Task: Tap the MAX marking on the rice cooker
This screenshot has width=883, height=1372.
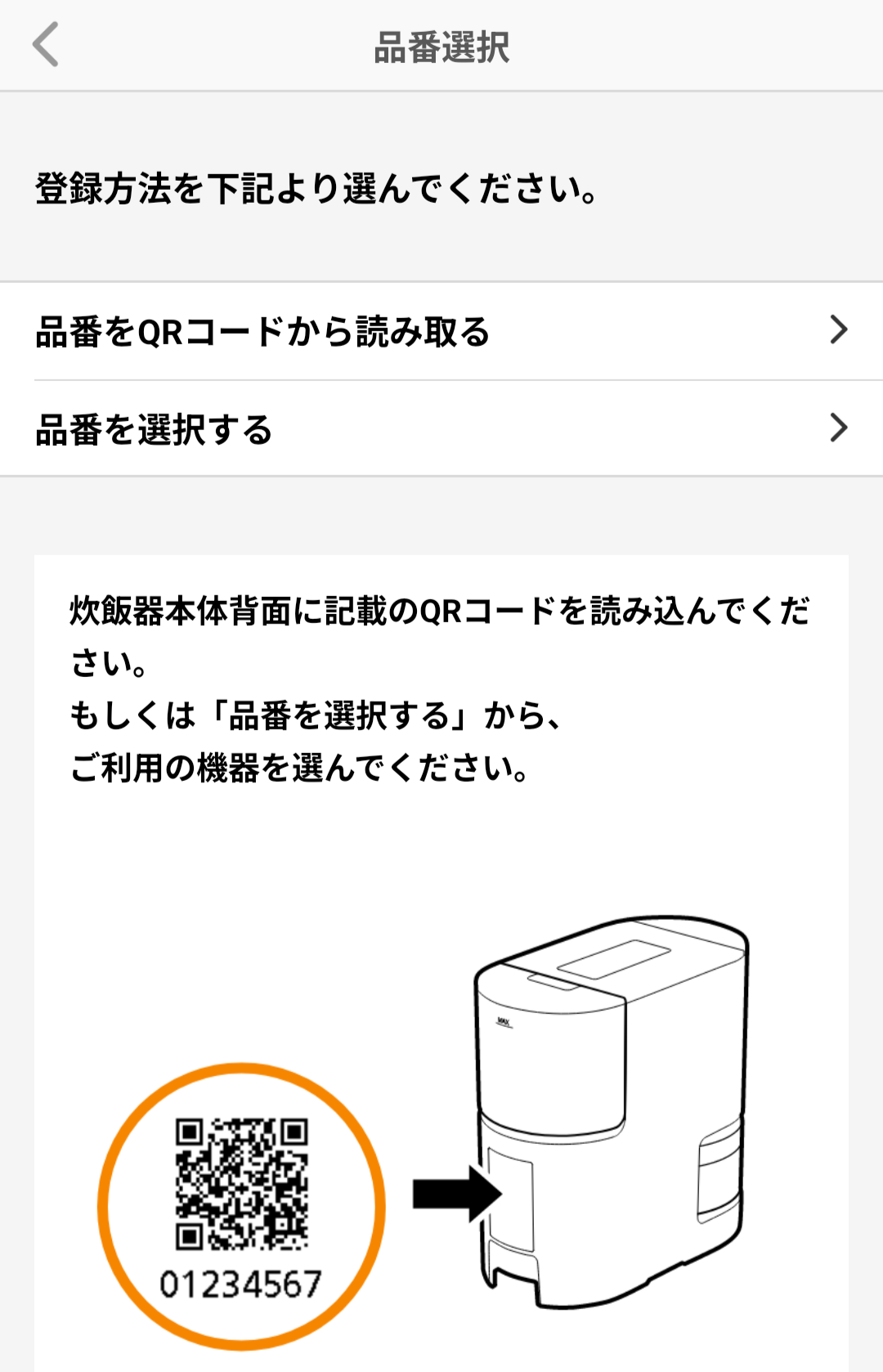Action: tap(505, 1020)
